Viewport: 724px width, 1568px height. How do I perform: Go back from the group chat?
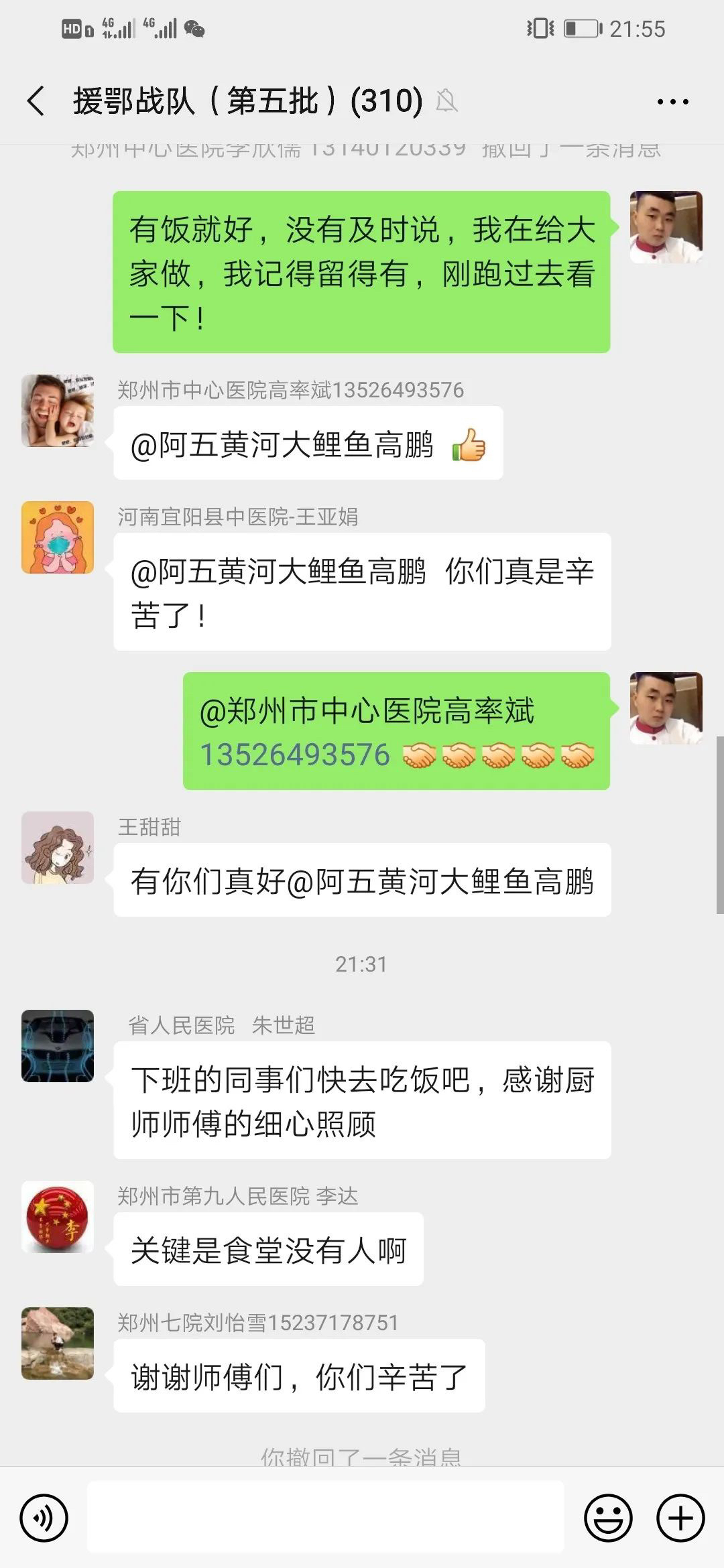(x=36, y=102)
